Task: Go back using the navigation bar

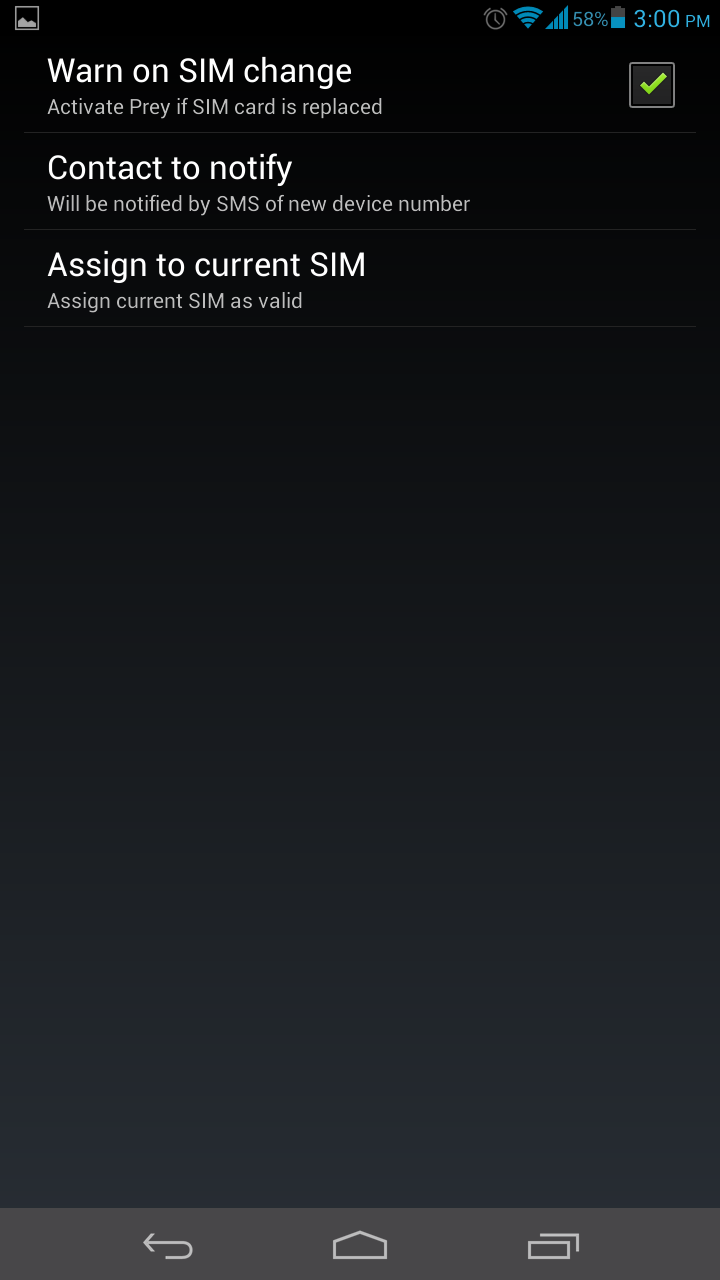Action: (x=168, y=1245)
